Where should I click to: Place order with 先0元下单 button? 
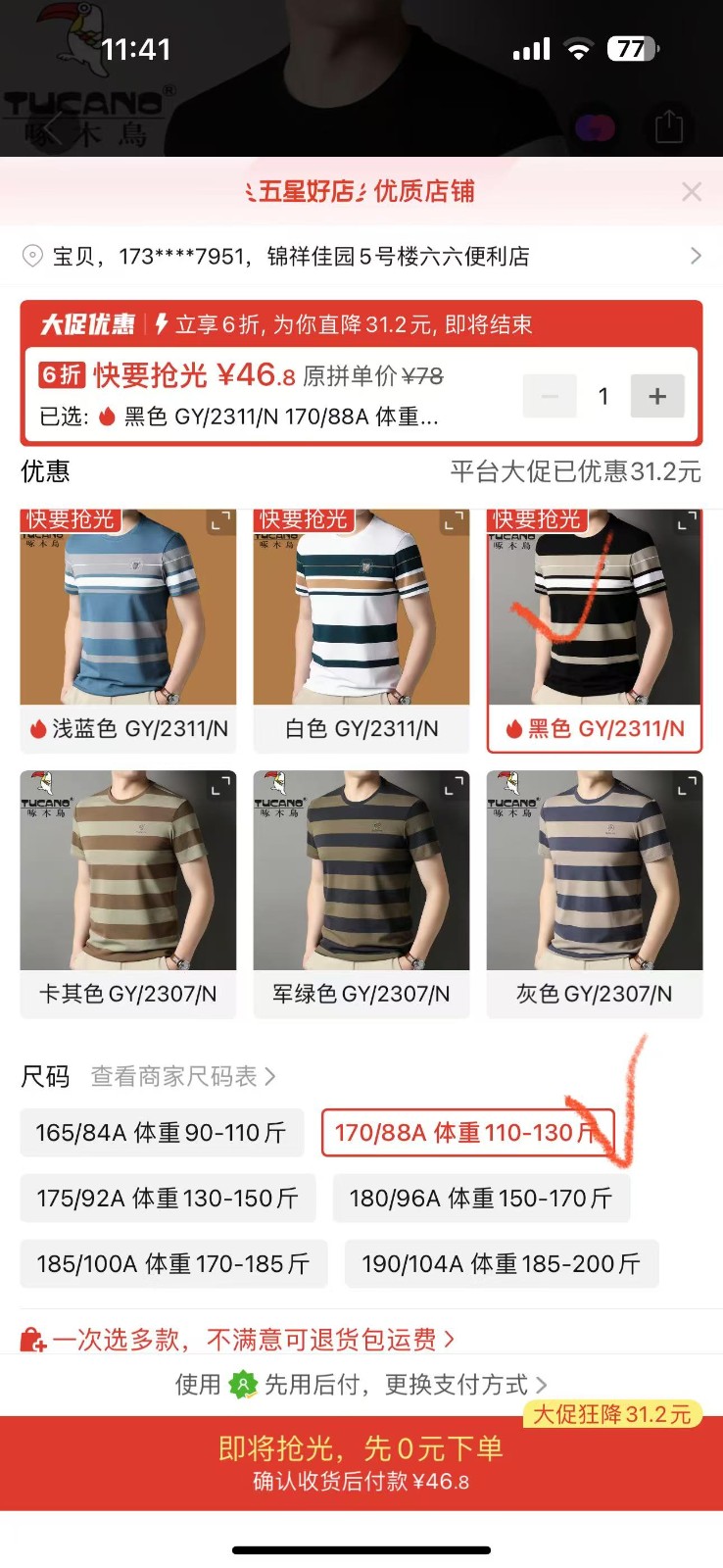(x=361, y=1462)
